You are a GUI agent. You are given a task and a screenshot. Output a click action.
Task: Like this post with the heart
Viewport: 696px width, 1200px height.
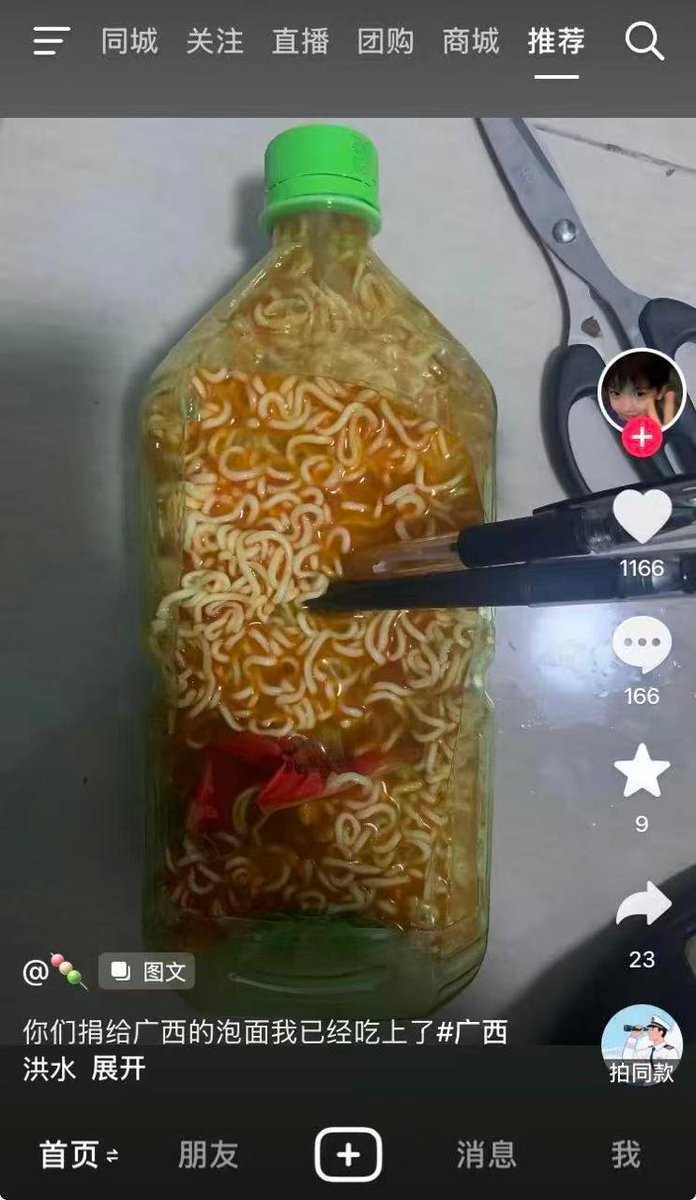641,517
